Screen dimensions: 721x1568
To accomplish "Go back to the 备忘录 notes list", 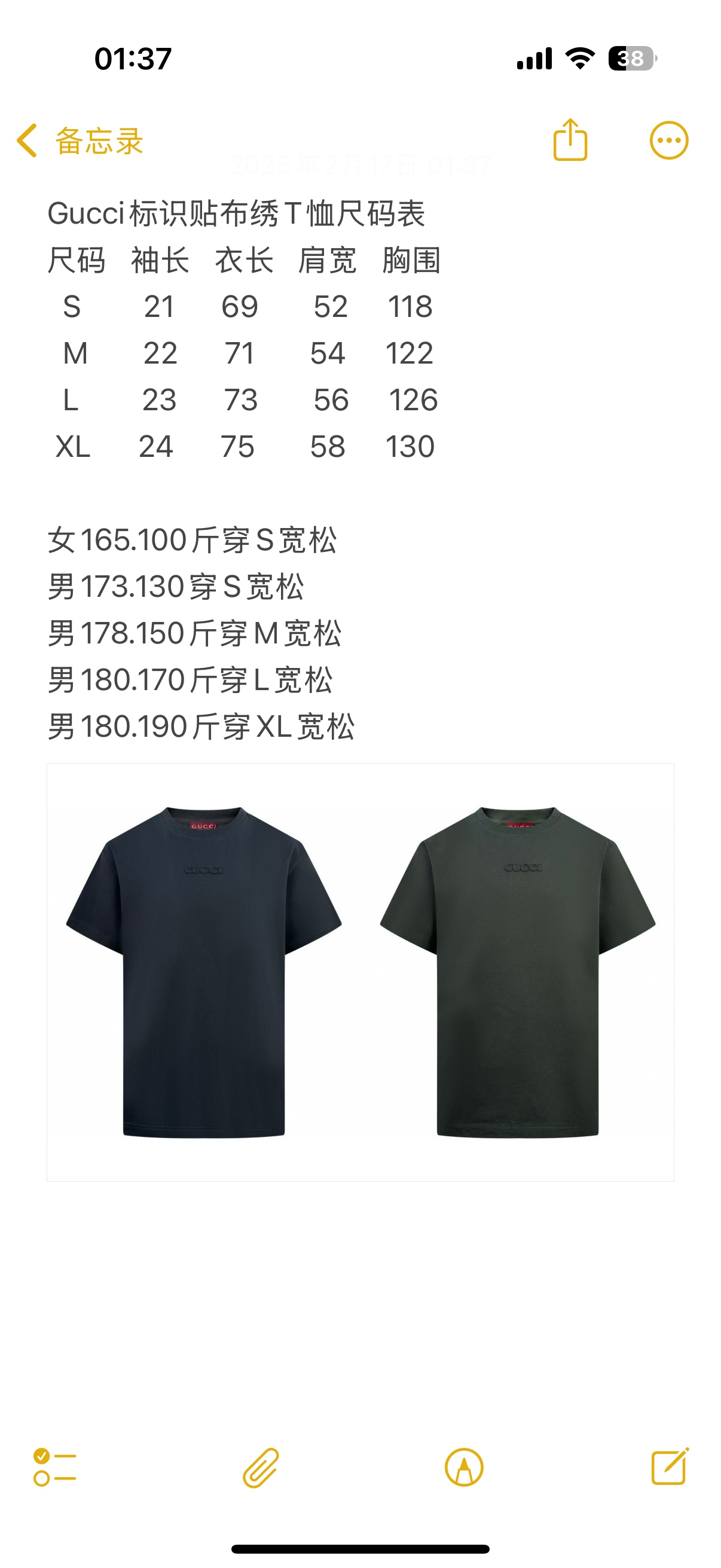I will pos(79,141).
